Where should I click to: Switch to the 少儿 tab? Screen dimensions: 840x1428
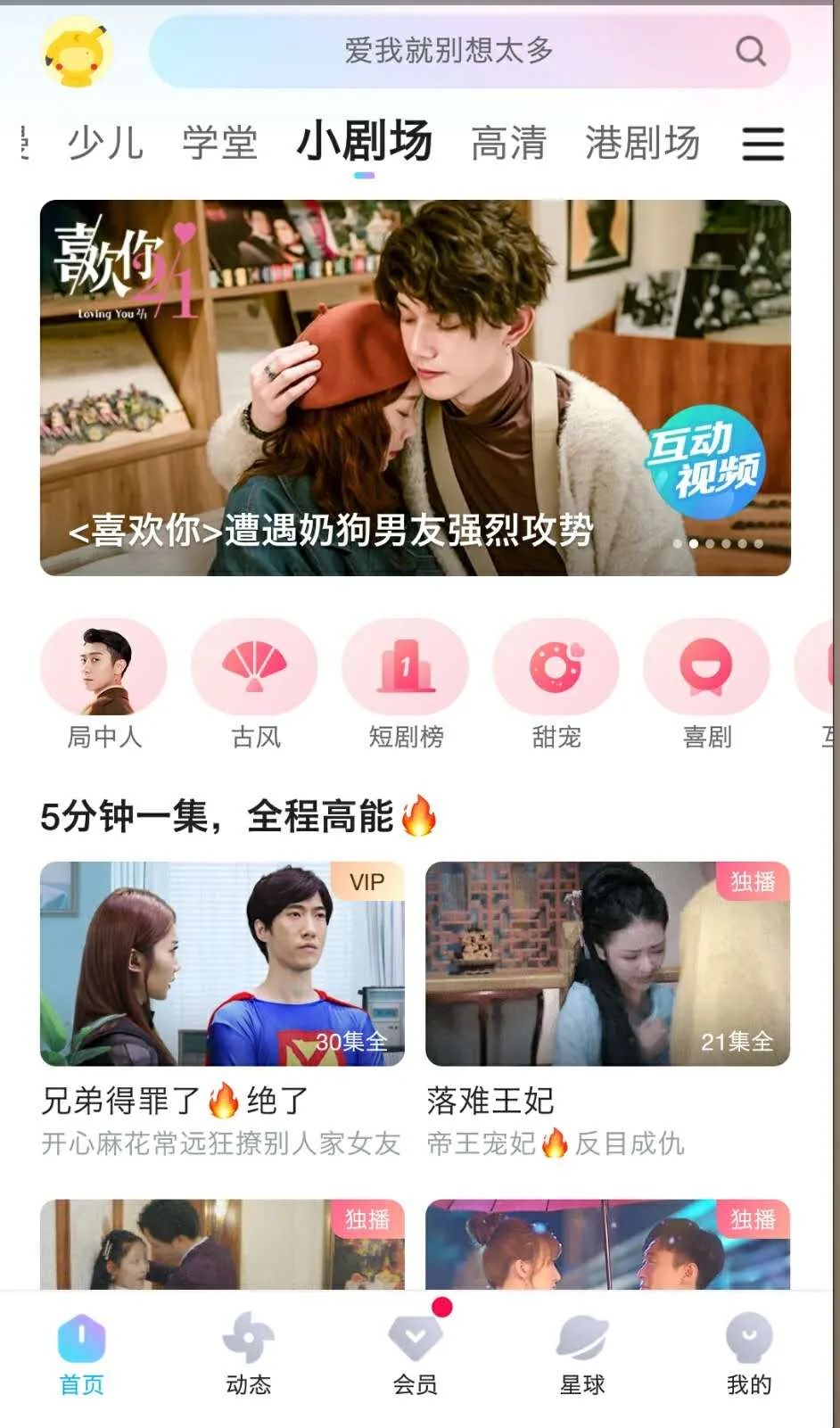[107, 144]
